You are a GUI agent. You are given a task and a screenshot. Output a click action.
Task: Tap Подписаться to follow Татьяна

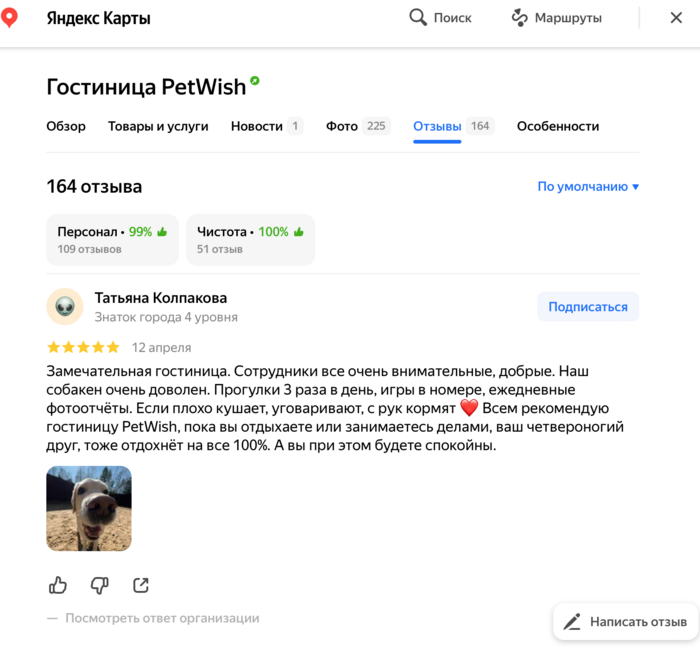588,307
